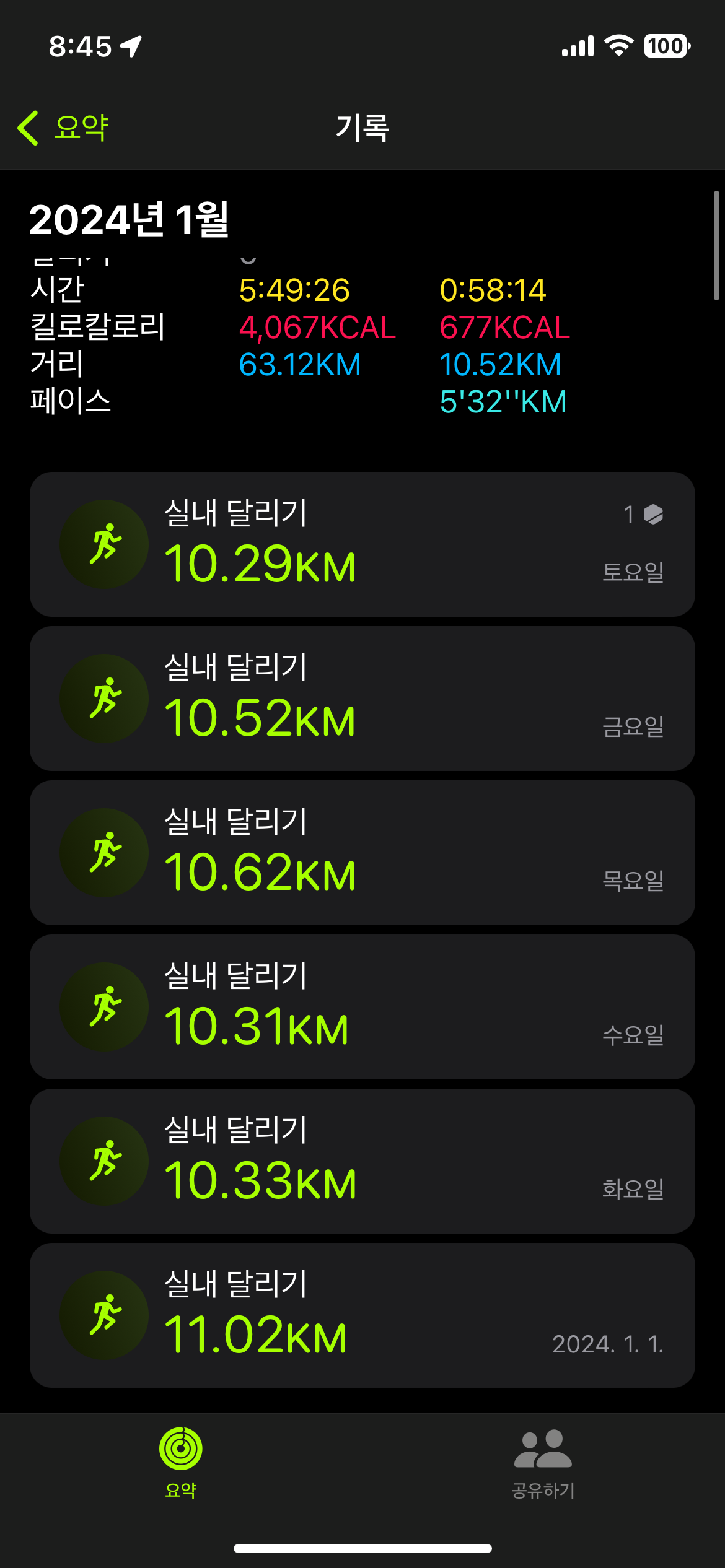Image resolution: width=725 pixels, height=1568 pixels.
Task: Select the 10.33KM 화요일 indoor run
Action: (x=362, y=1161)
